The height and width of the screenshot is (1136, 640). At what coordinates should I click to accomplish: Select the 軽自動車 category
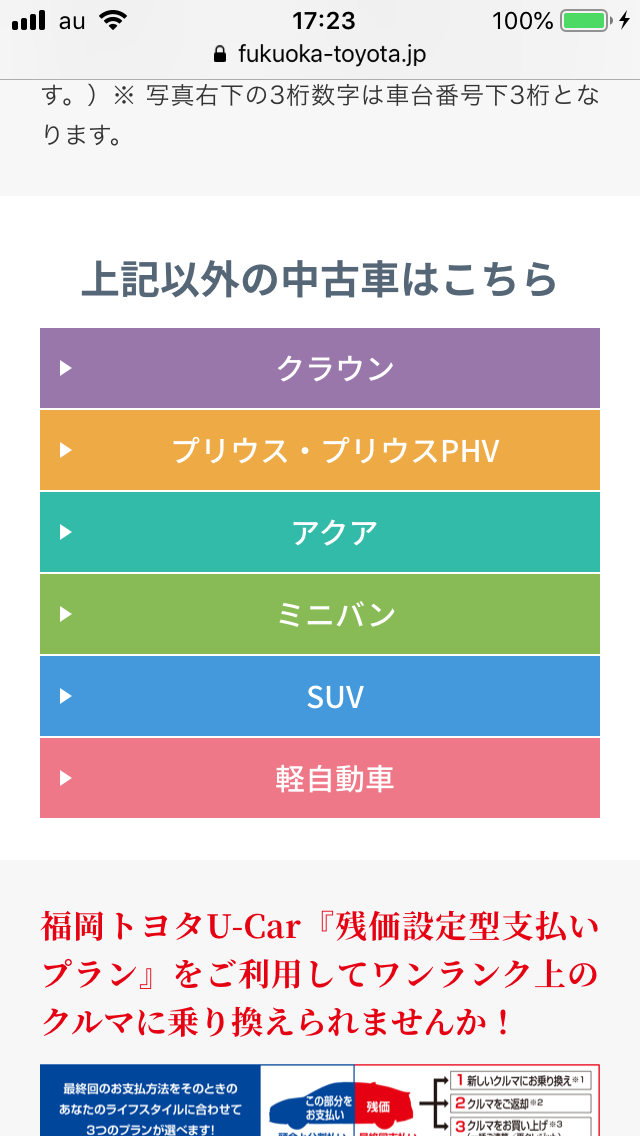[x=320, y=778]
